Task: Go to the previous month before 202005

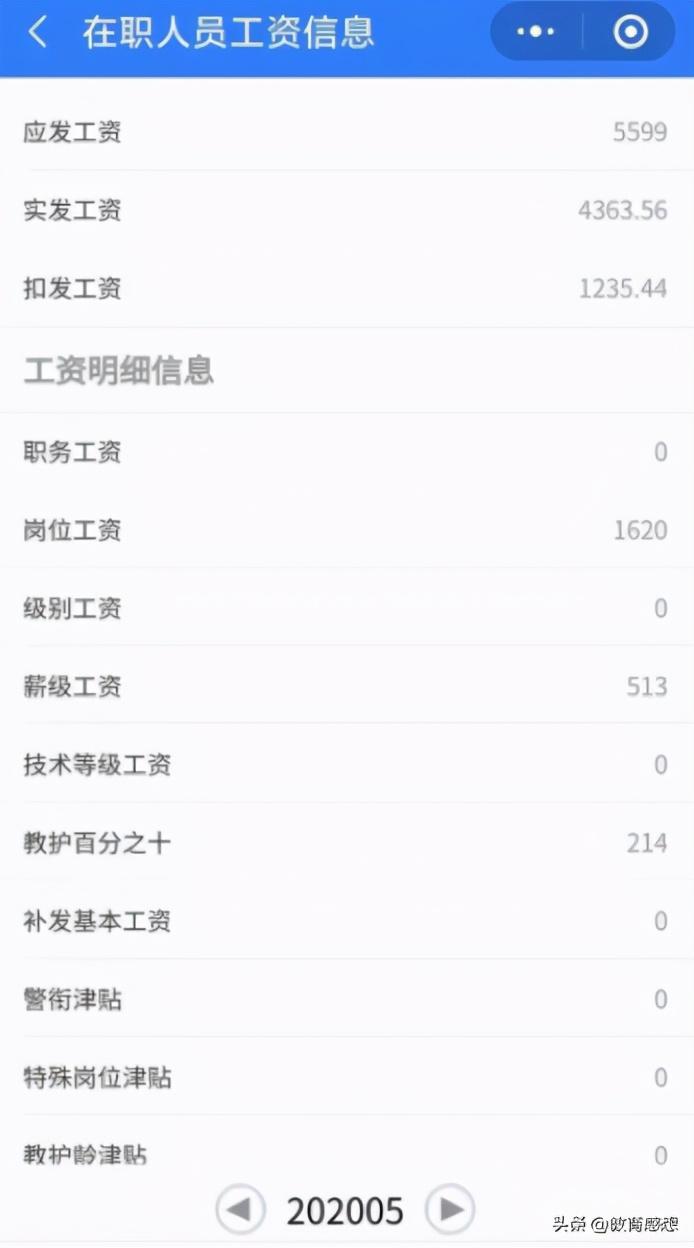Action: pos(240,1210)
